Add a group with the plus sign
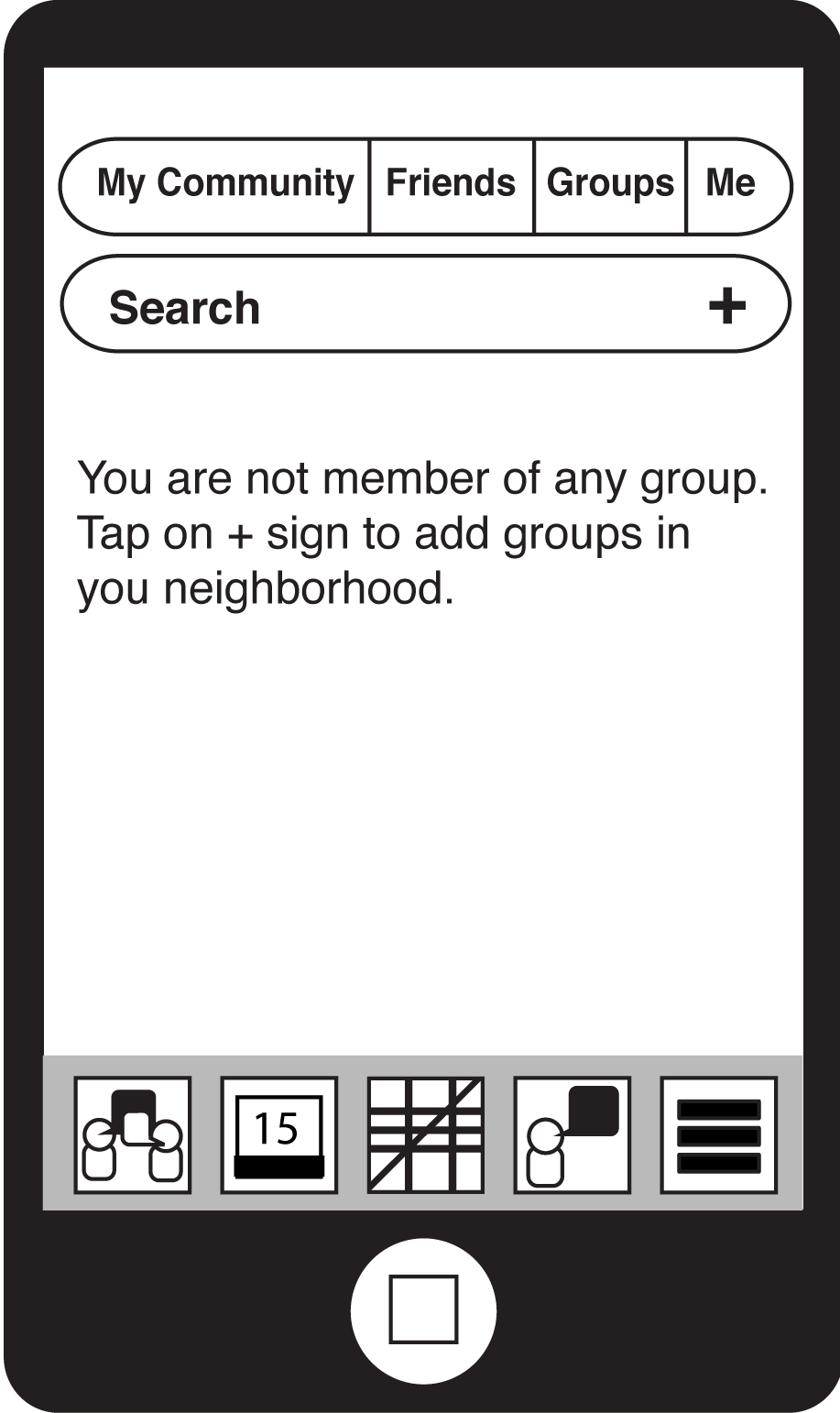 click(x=727, y=306)
